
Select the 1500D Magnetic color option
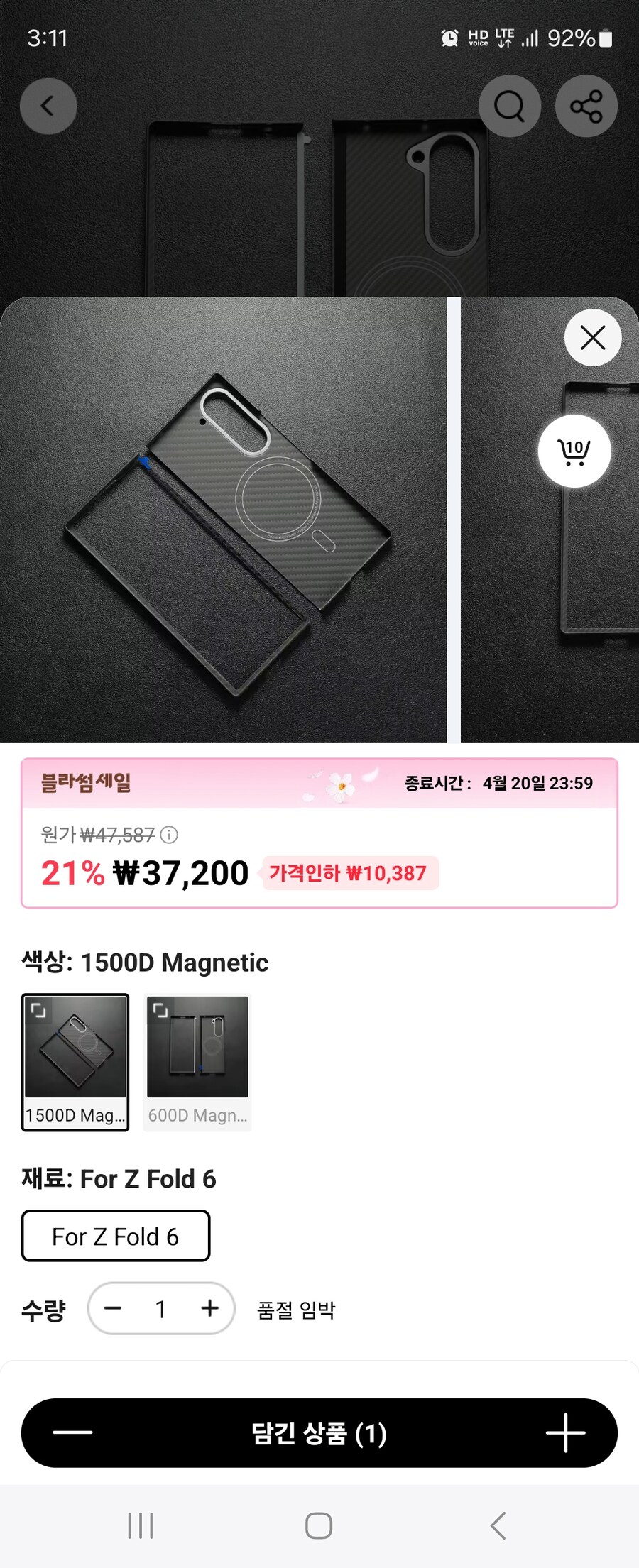tap(75, 1062)
